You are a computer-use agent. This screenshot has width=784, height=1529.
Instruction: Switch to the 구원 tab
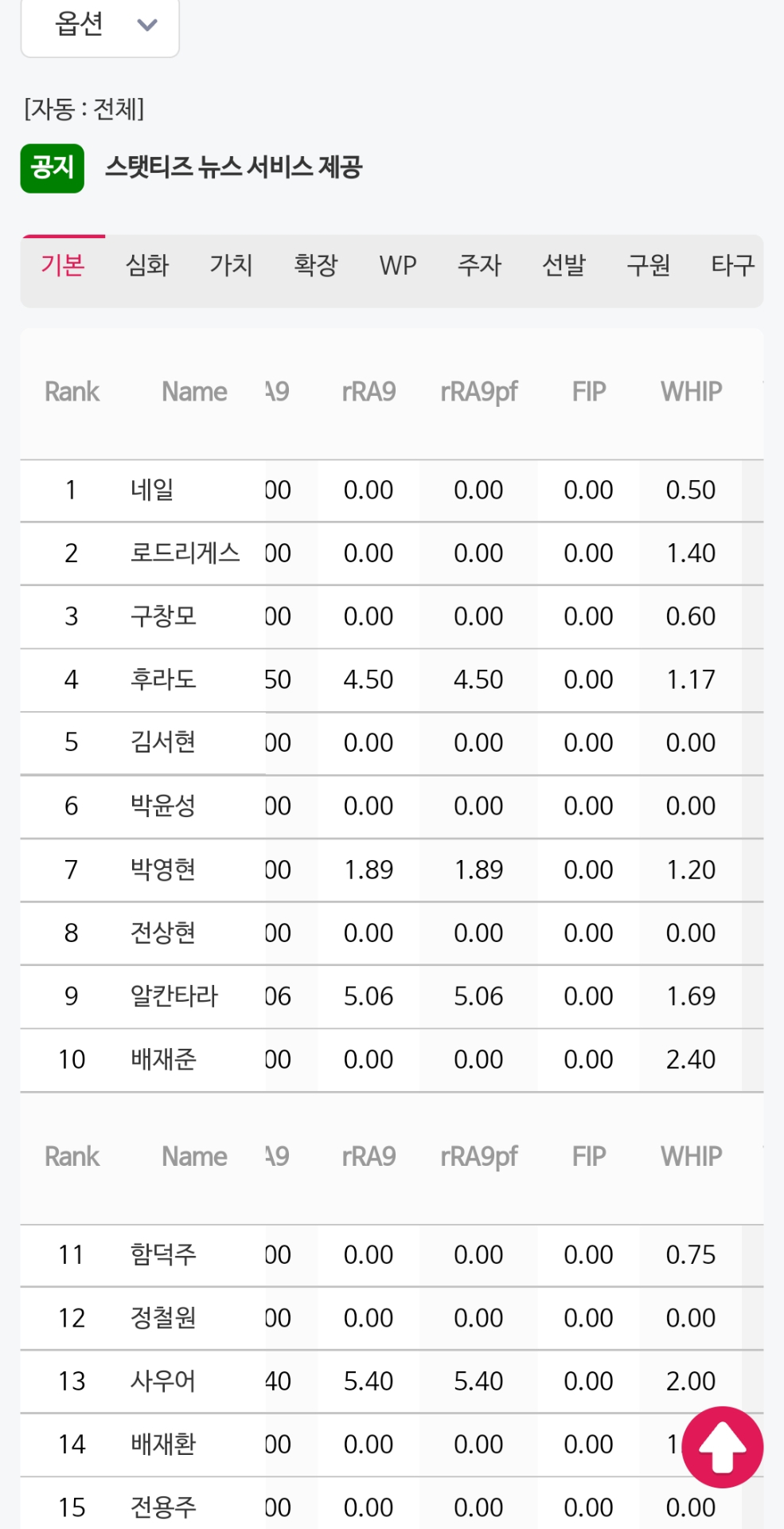(648, 265)
